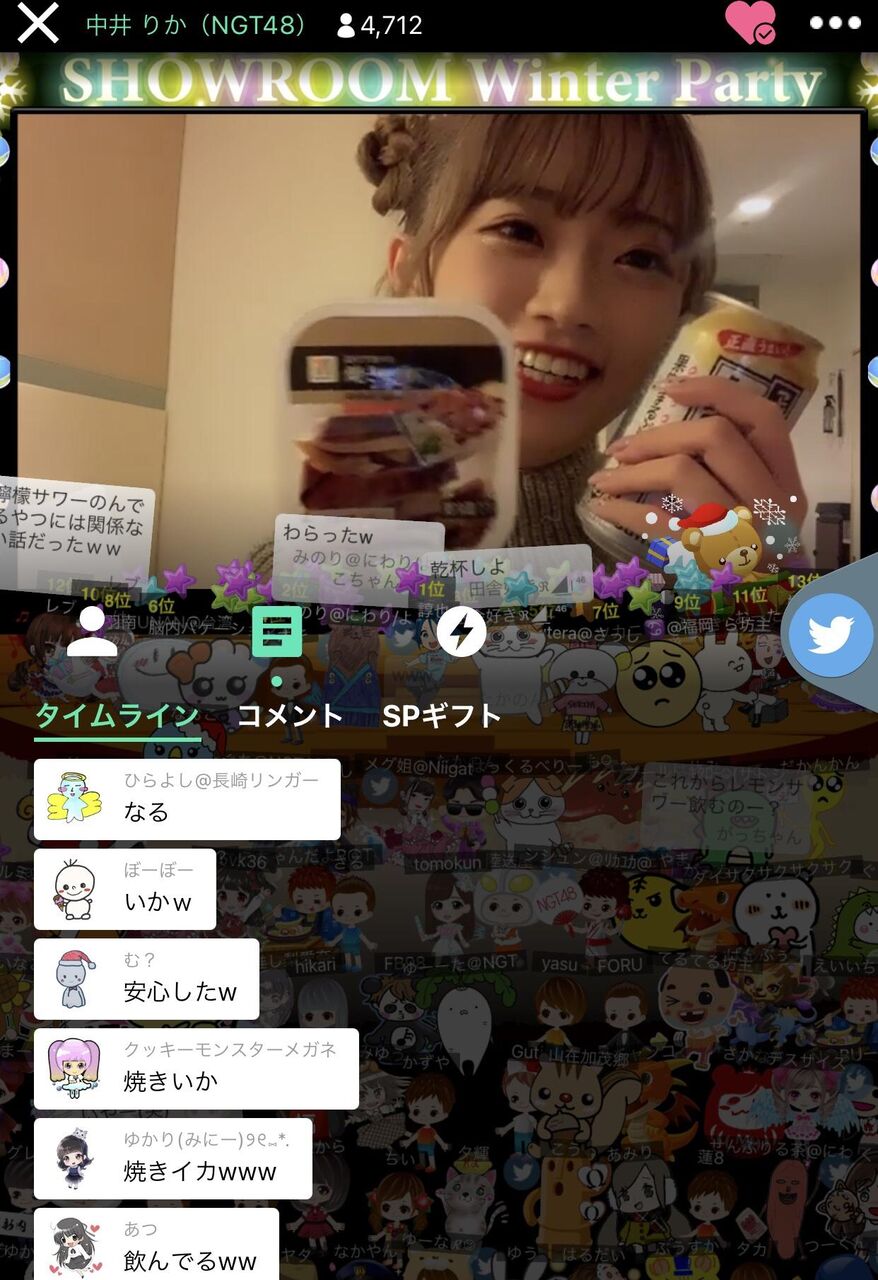
Task: Select the person icon above the タイムライン tab
Action: coord(94,630)
